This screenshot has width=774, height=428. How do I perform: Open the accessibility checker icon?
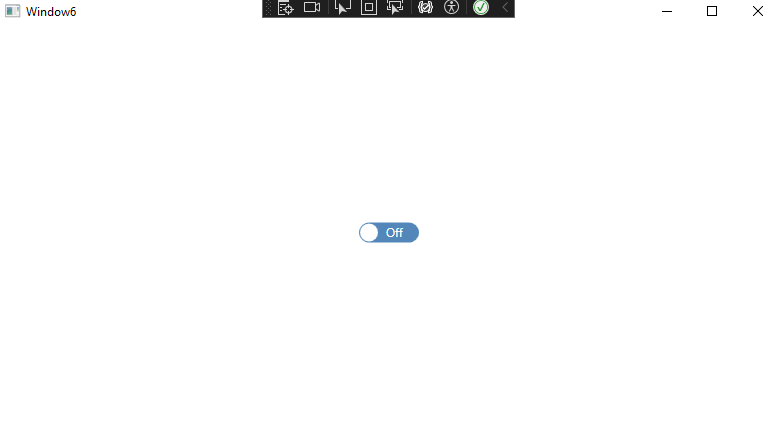pyautogui.click(x=451, y=8)
